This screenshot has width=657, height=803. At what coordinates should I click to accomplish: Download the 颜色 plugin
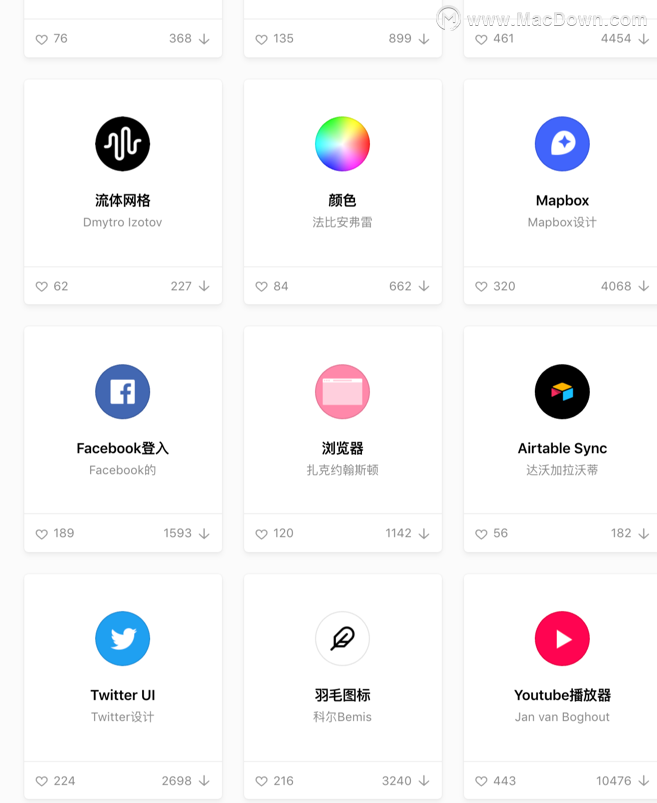pyautogui.click(x=424, y=286)
